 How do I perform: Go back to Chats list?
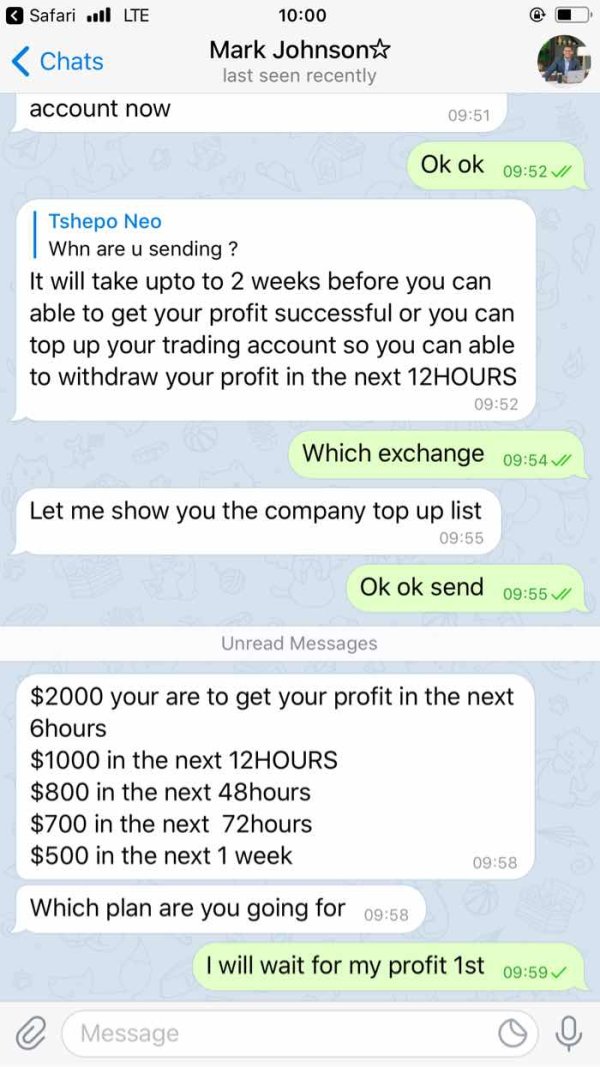click(x=57, y=62)
